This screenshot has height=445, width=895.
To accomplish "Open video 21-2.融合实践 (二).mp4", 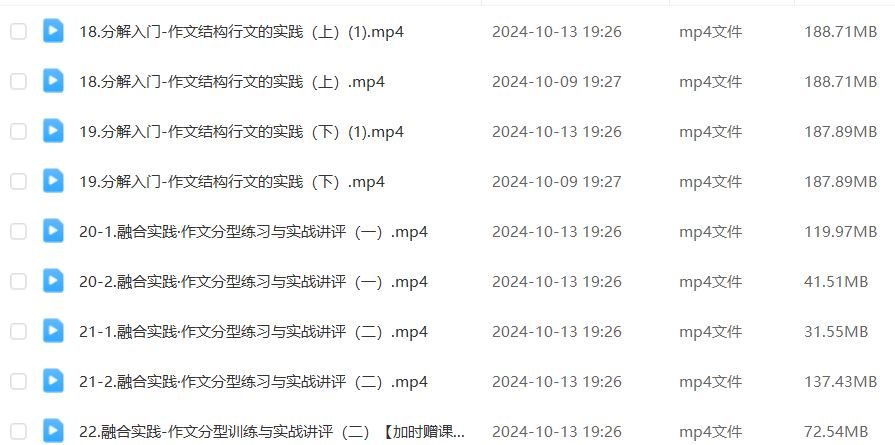I will point(253,382).
